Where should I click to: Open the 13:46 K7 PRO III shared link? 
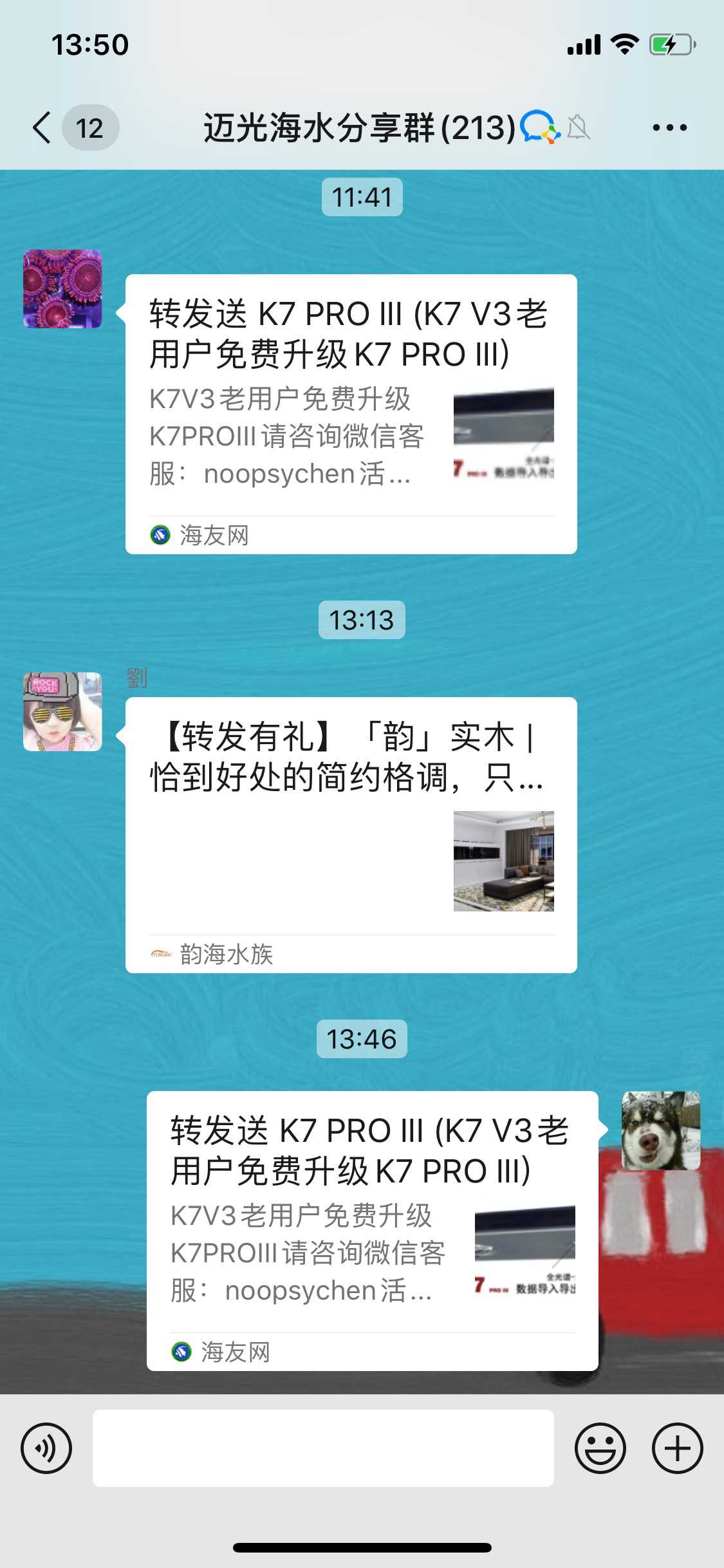click(x=372, y=1230)
